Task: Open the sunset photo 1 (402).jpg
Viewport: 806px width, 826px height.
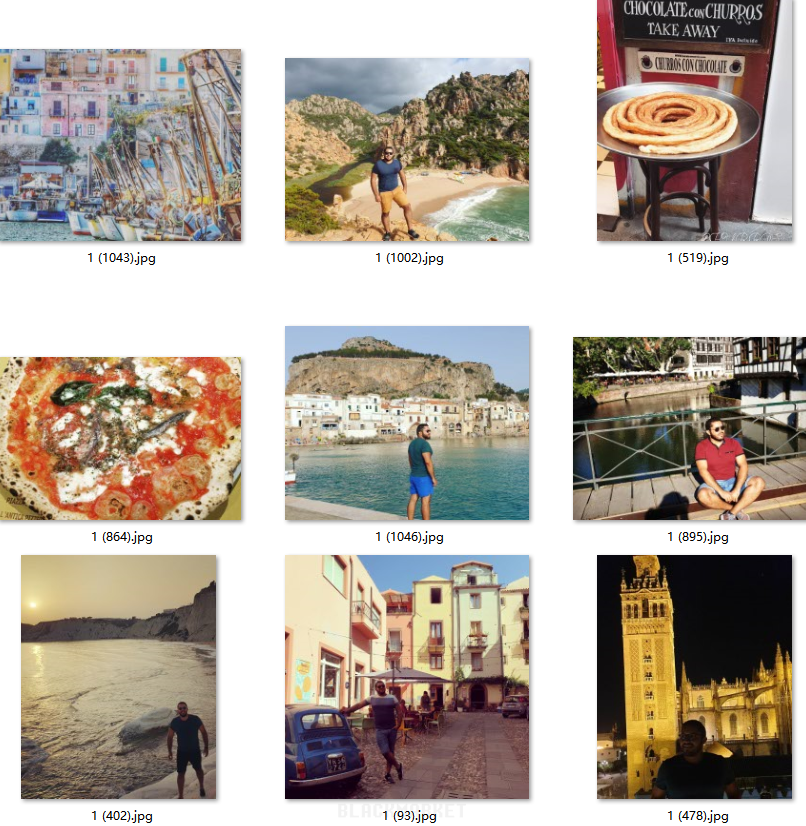Action: coord(118,676)
